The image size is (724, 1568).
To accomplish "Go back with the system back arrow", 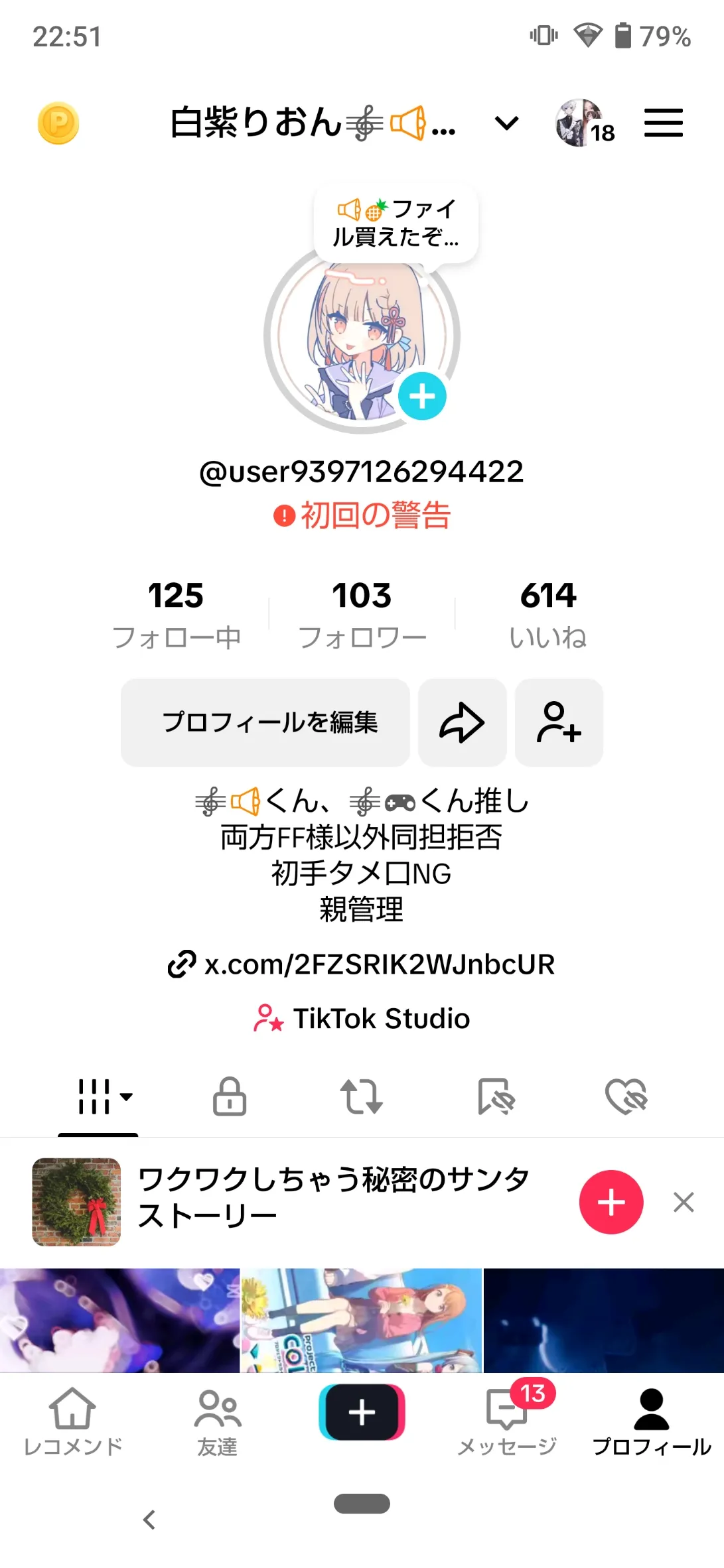I will 150,1520.
